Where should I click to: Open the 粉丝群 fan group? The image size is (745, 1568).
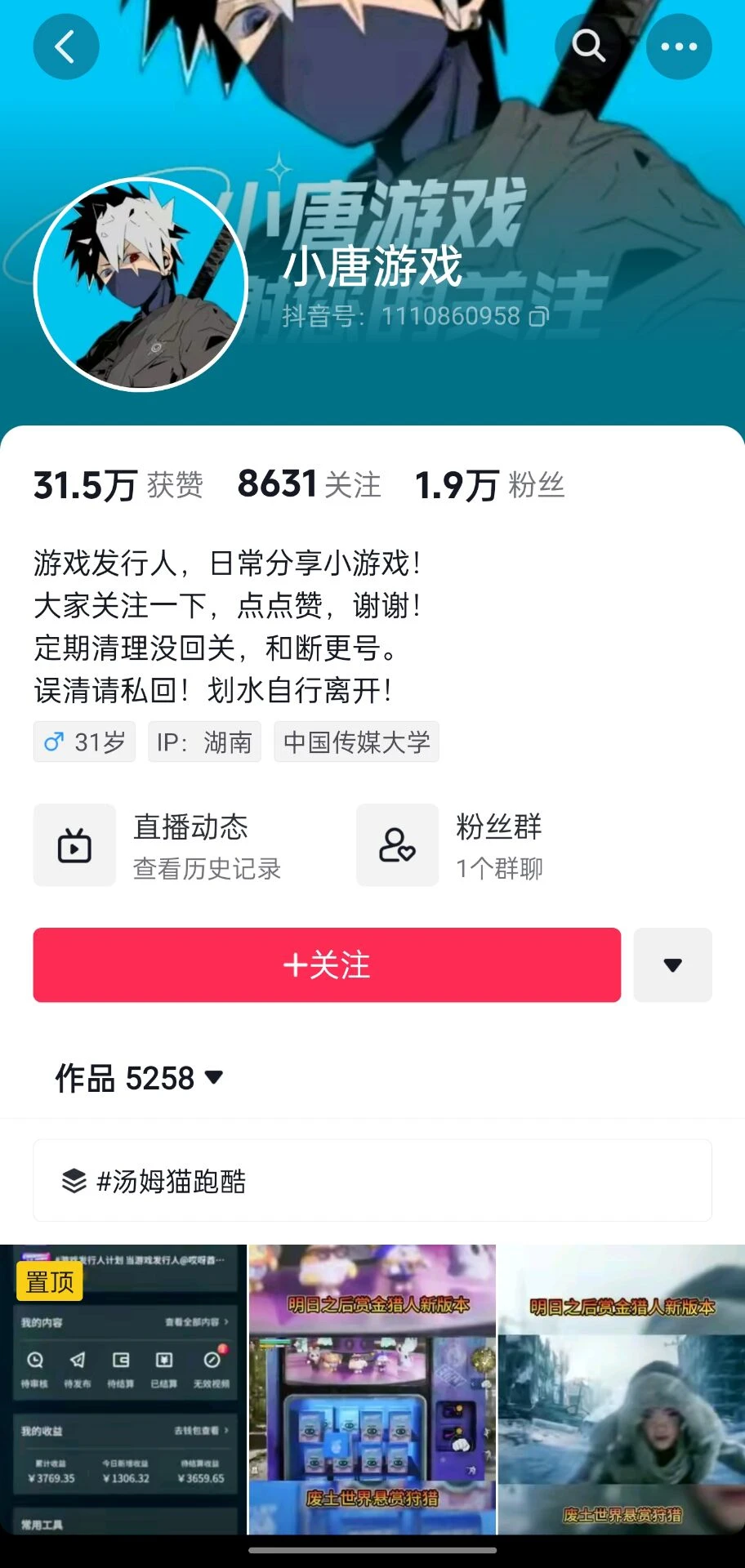point(450,845)
